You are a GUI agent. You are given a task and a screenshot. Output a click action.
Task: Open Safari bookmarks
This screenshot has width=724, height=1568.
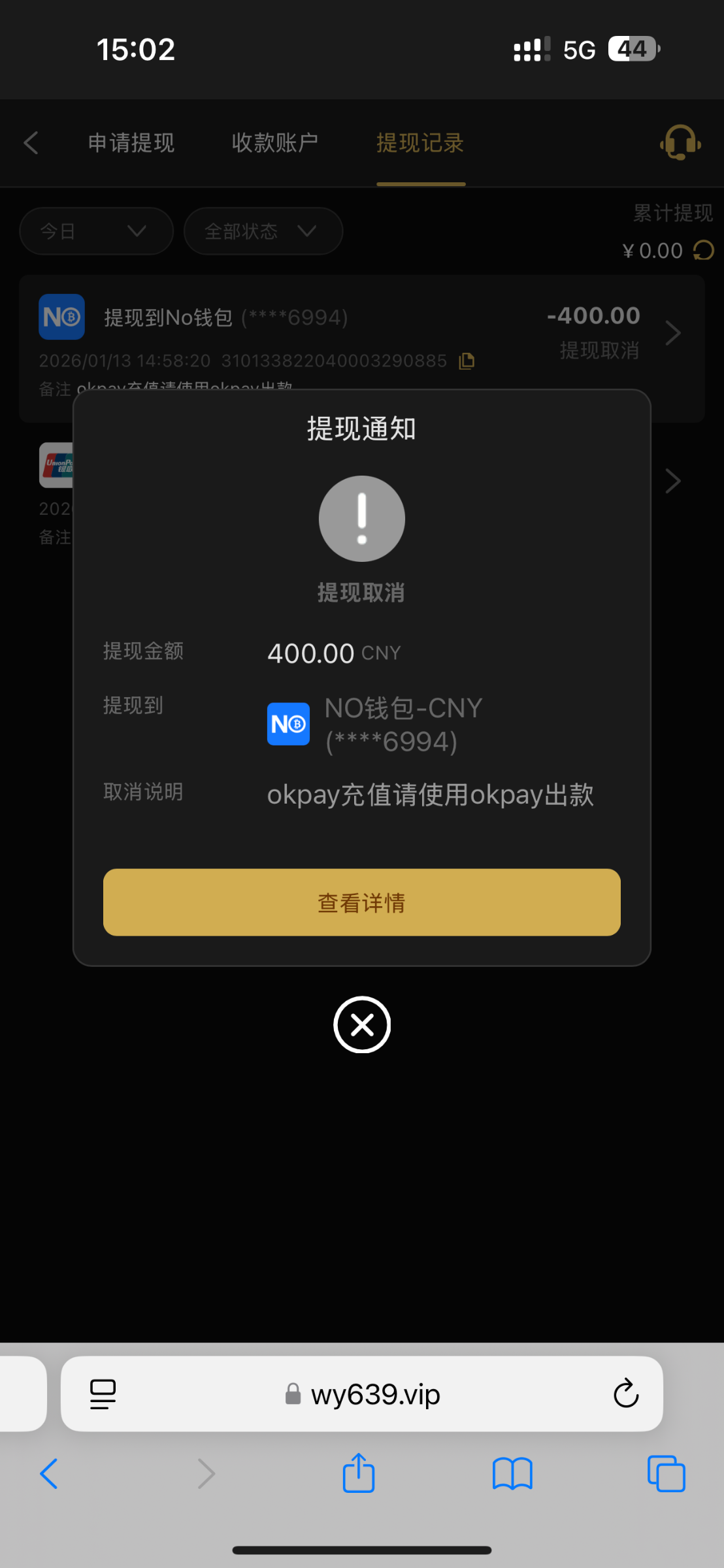pyautogui.click(x=512, y=1474)
